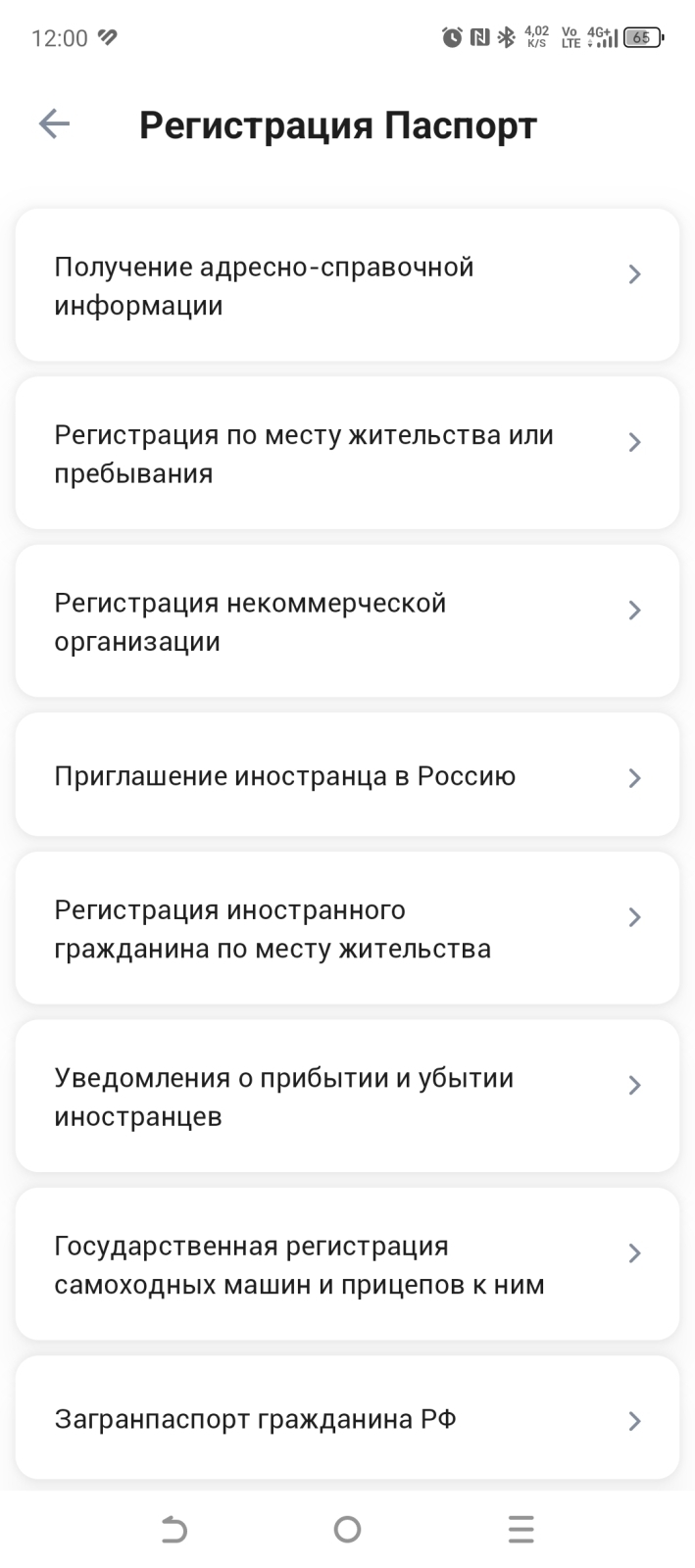Select Государственная регистрация самоходных машин и прицепов
This screenshot has height=1568, width=695.
pos(347,1264)
